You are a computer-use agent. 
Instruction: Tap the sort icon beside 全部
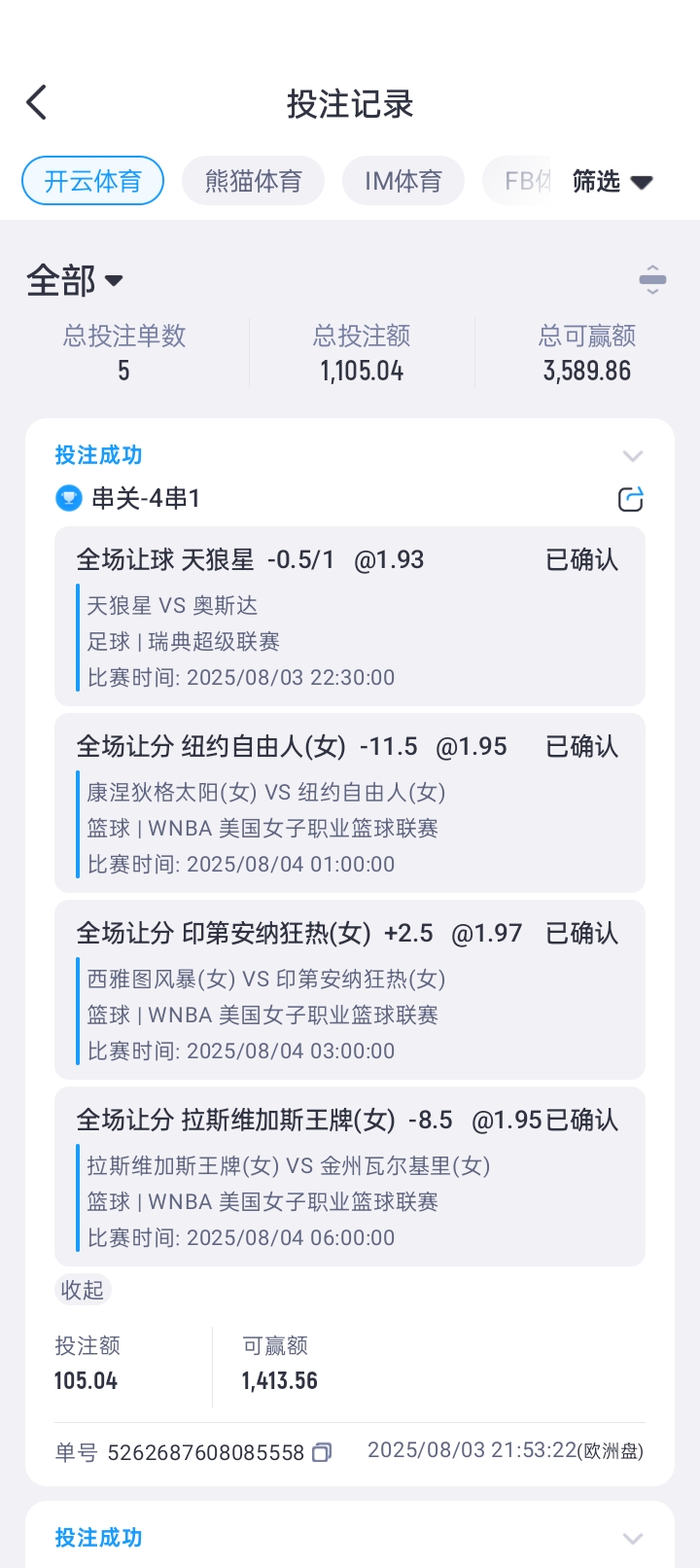652,280
